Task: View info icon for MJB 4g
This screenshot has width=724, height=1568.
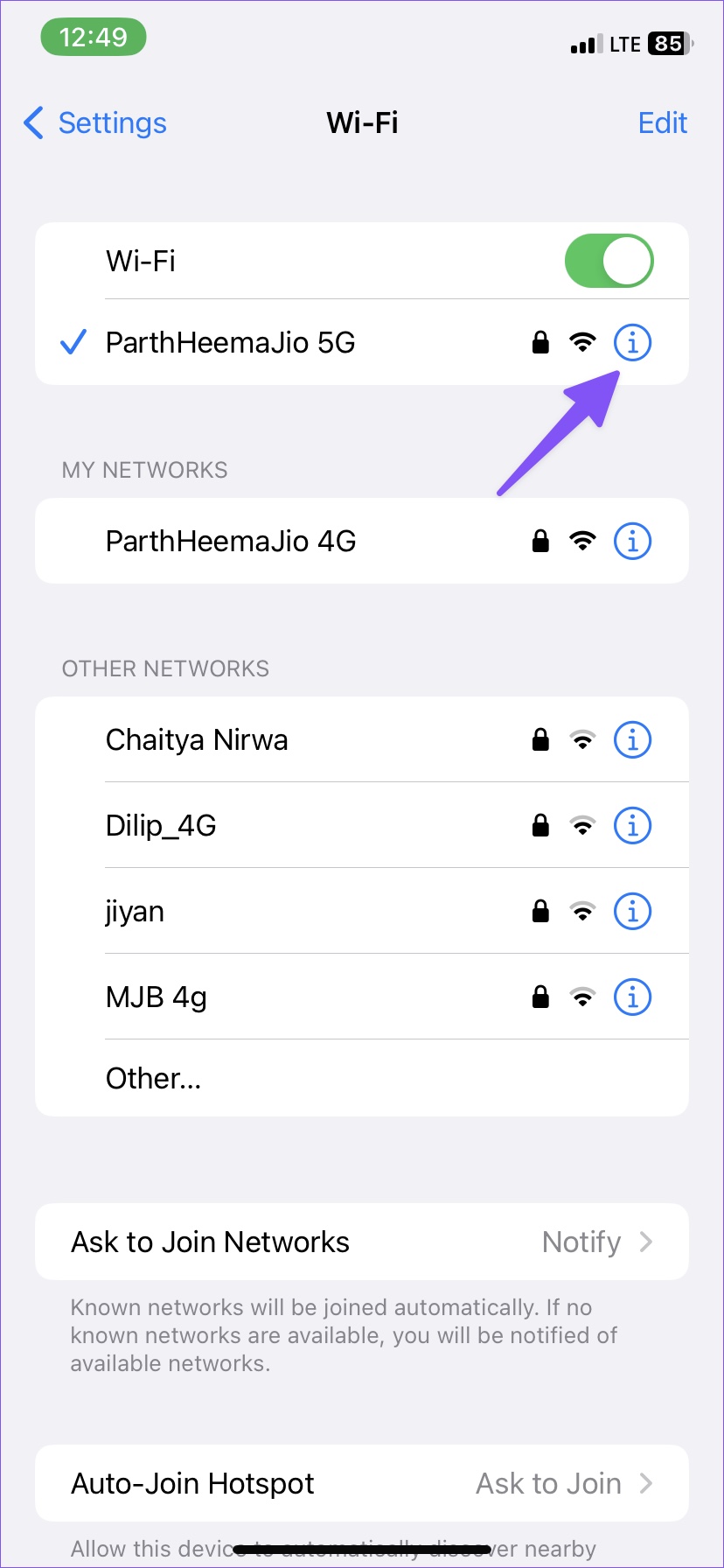Action: [632, 997]
